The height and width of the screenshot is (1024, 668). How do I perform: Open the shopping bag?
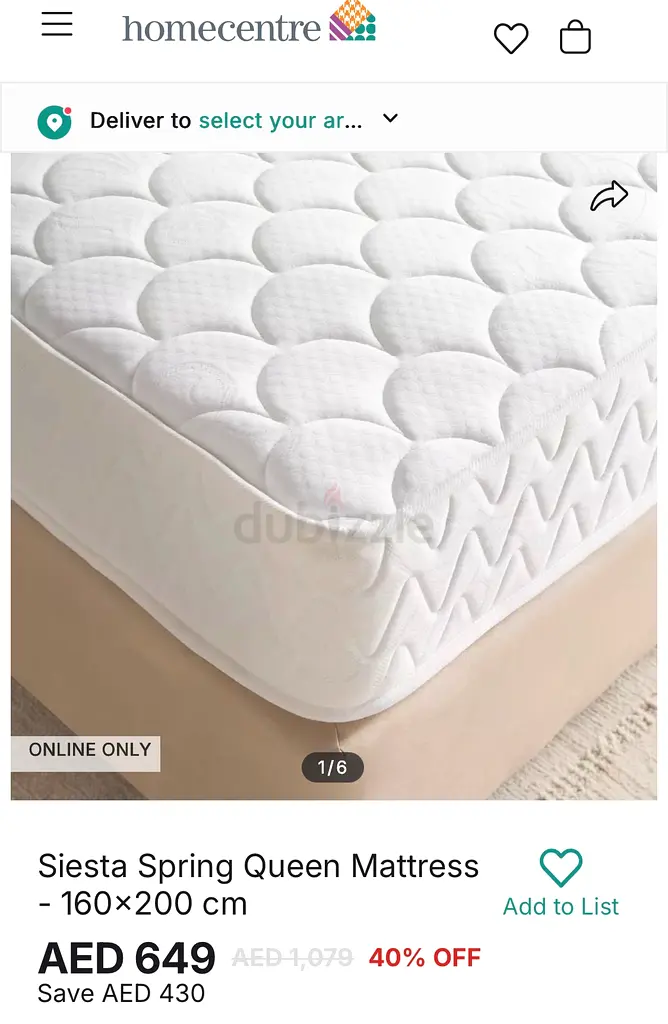tap(575, 38)
